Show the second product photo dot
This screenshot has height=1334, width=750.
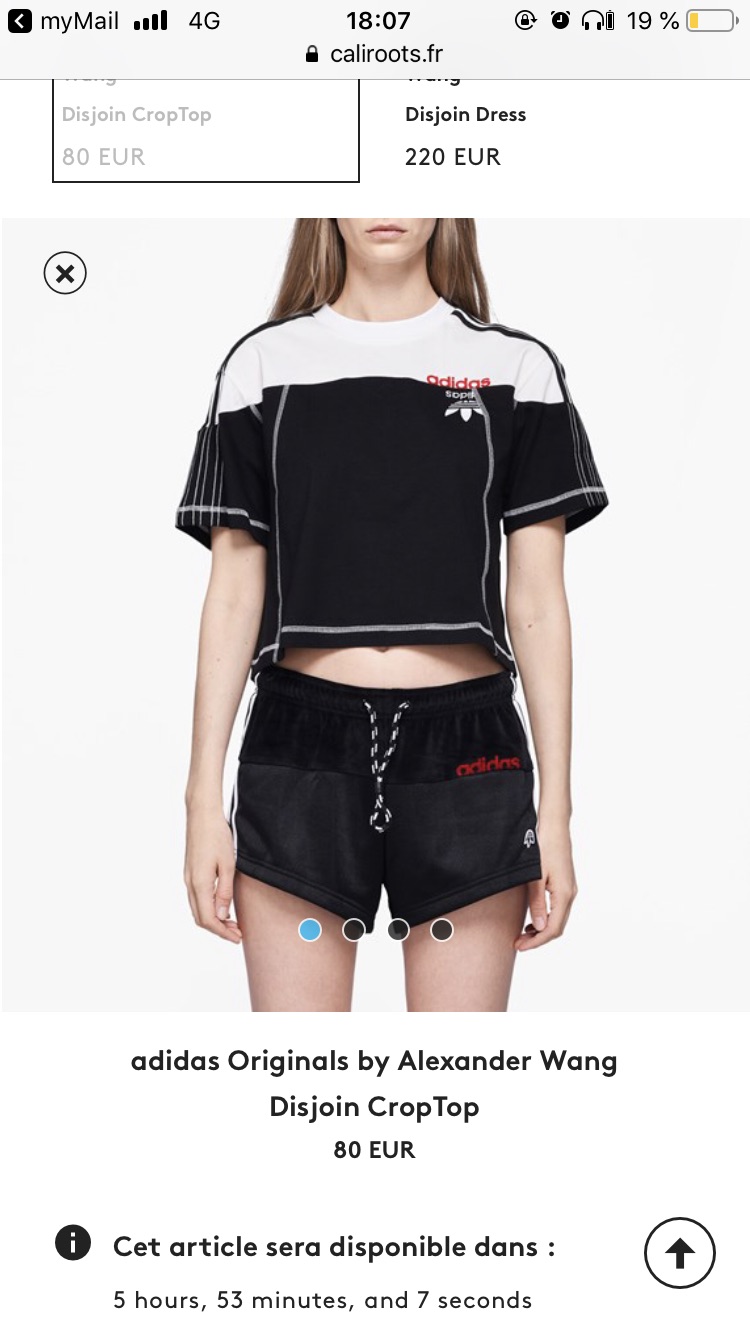coord(354,930)
